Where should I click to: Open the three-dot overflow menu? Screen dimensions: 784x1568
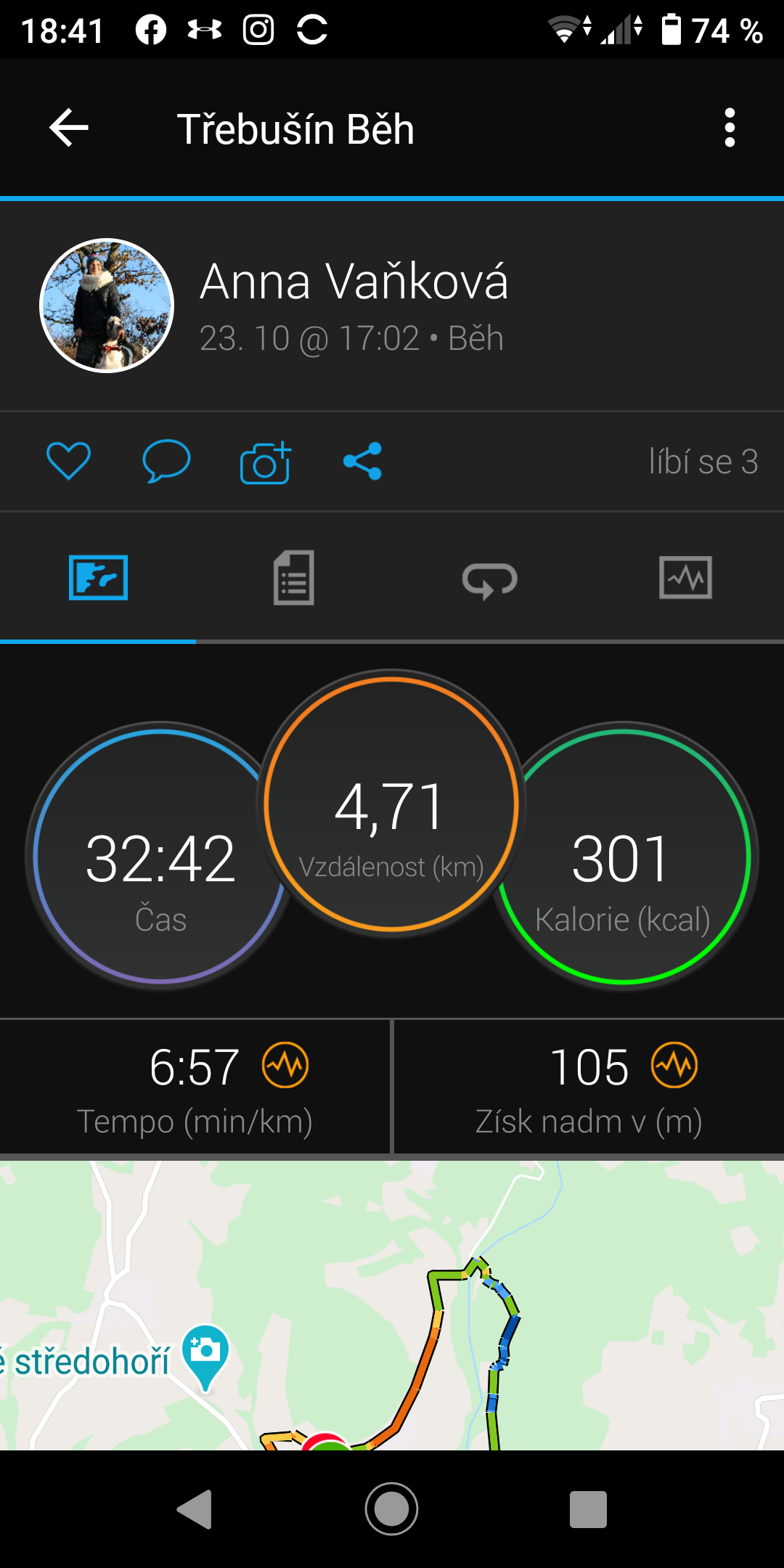730,128
